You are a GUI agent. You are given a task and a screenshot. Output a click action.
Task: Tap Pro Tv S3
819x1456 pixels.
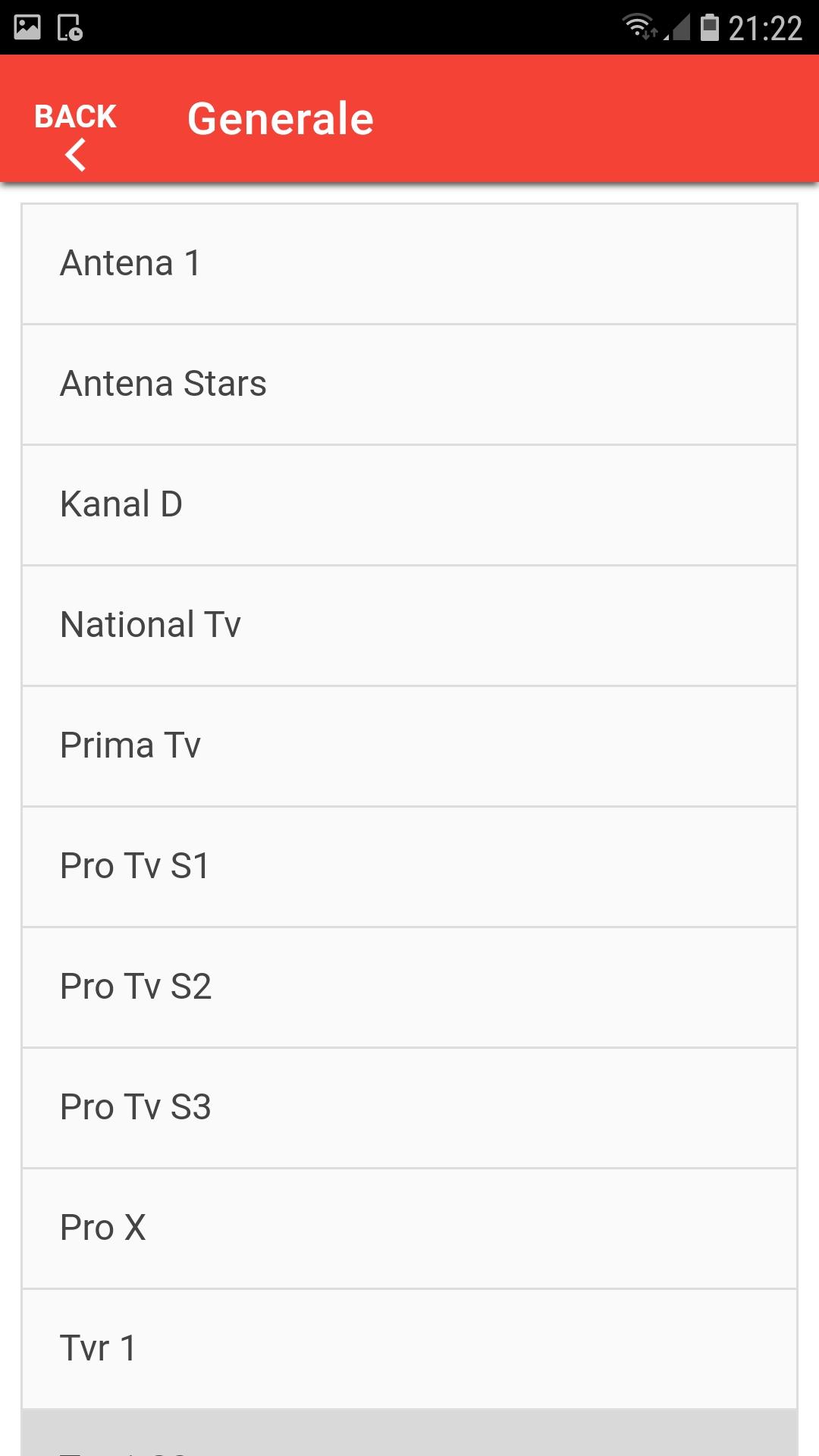(x=409, y=1108)
